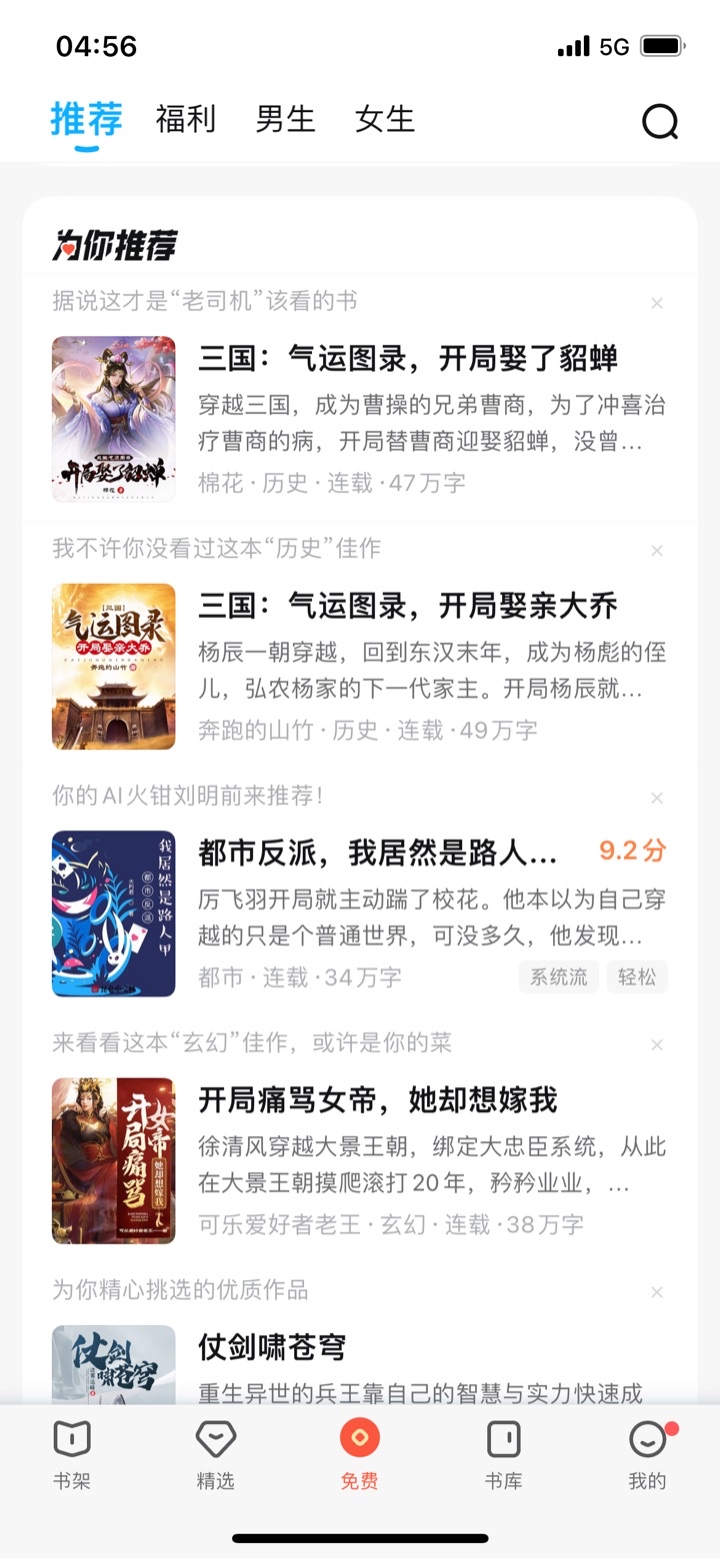Open the book 三国：气运图录，开局娶亲大乔
This screenshot has height=1559, width=720.
pos(408,605)
